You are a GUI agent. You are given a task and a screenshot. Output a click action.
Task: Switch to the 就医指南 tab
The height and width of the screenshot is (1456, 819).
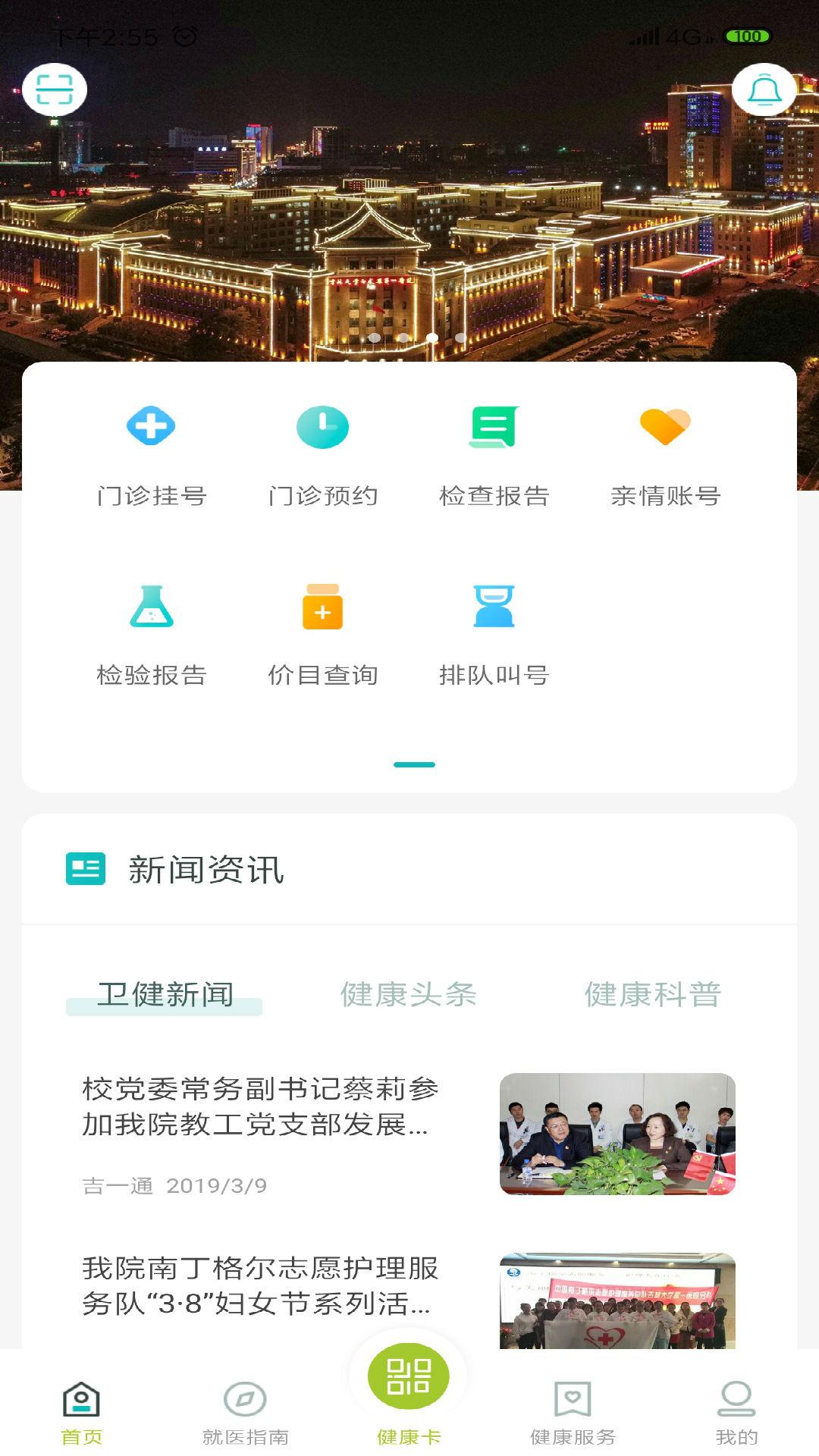click(x=246, y=1412)
